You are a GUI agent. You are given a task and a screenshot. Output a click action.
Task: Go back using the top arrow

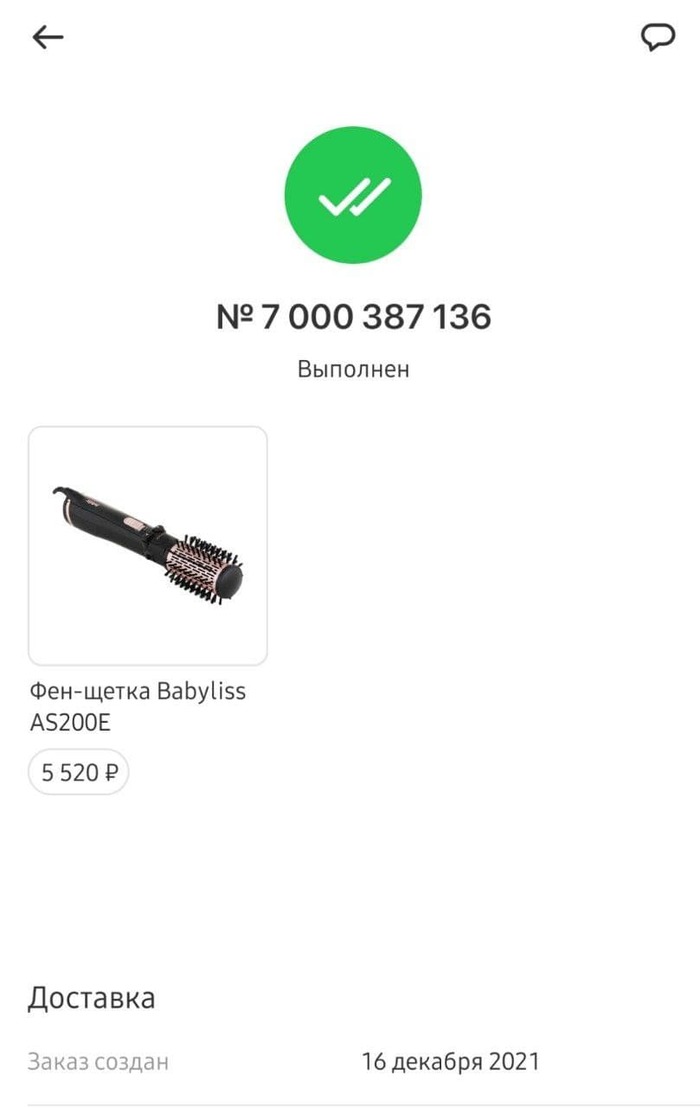(x=47, y=38)
